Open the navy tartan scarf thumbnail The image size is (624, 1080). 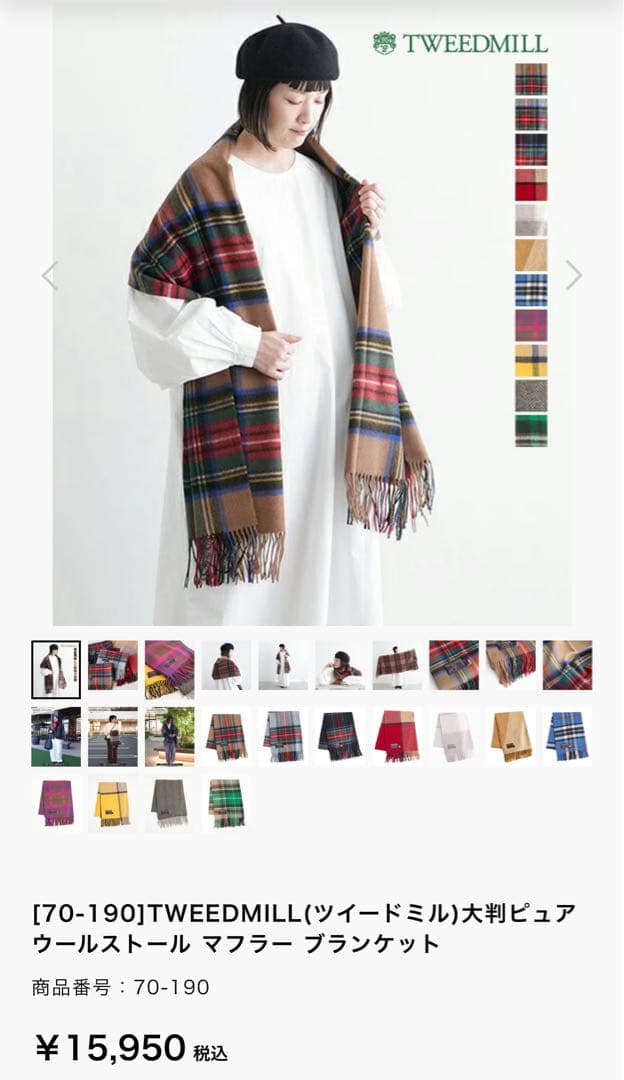[x=340, y=736]
